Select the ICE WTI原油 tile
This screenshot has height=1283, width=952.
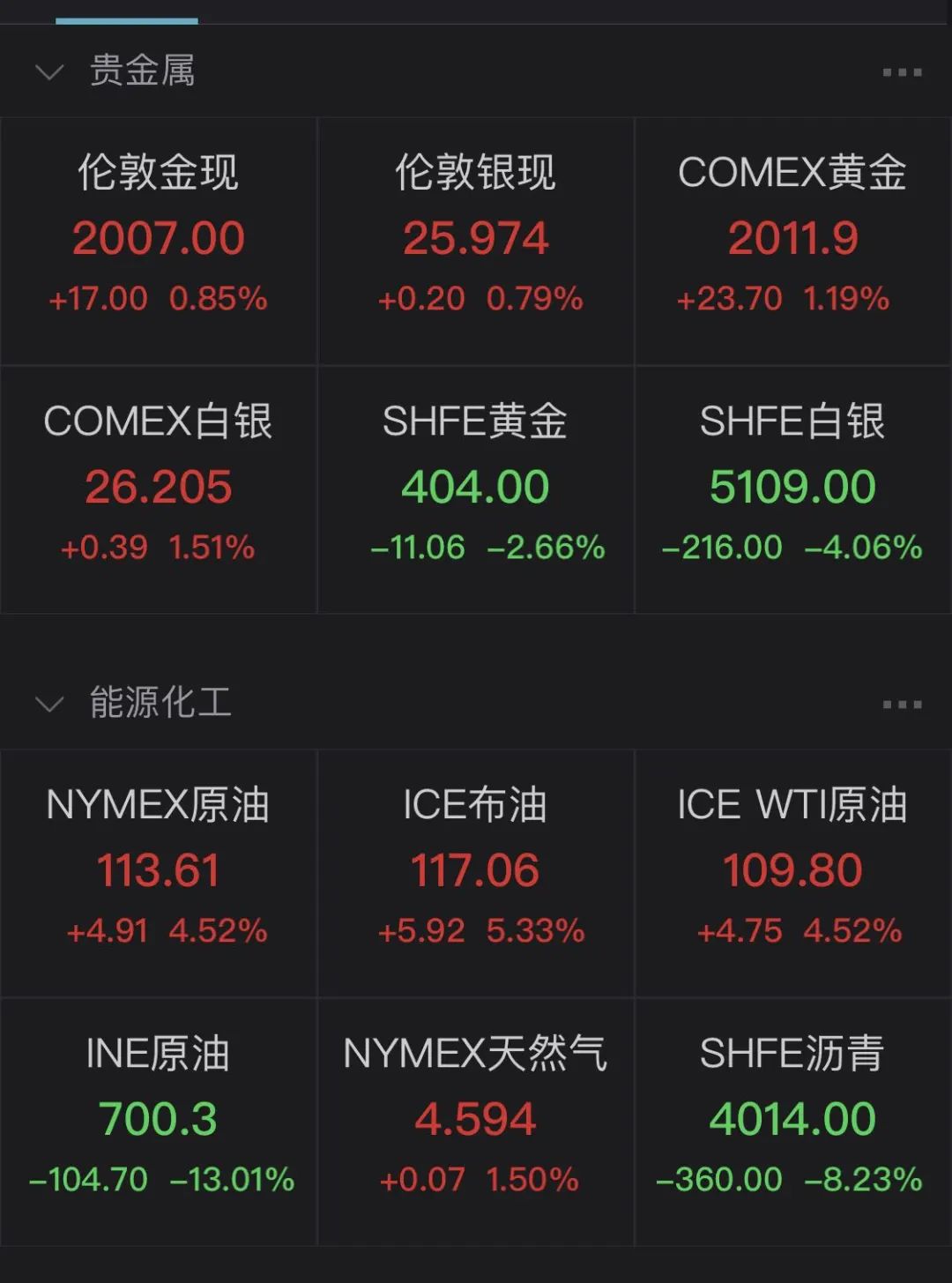(x=792, y=872)
